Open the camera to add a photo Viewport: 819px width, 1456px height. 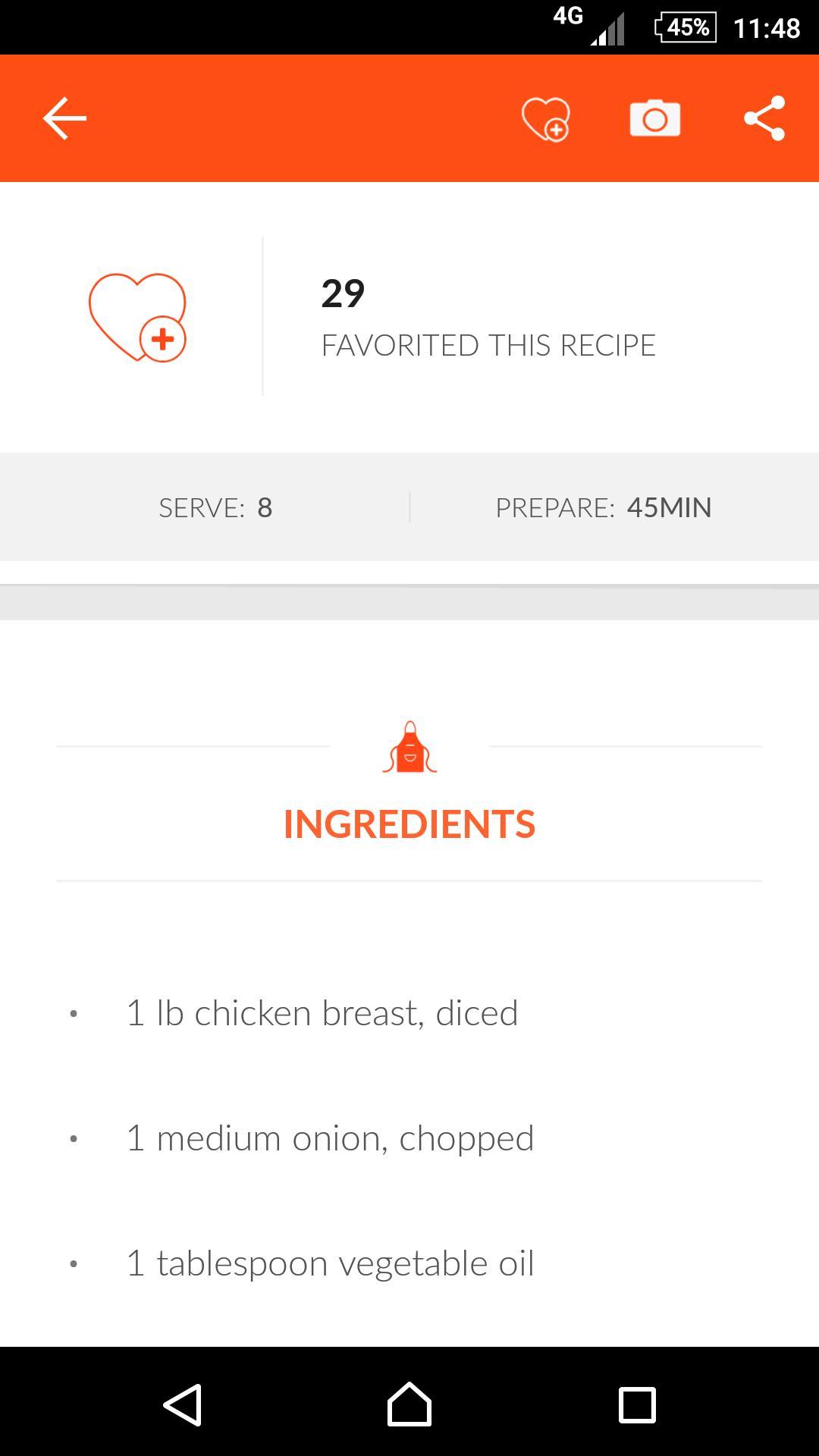coord(655,118)
